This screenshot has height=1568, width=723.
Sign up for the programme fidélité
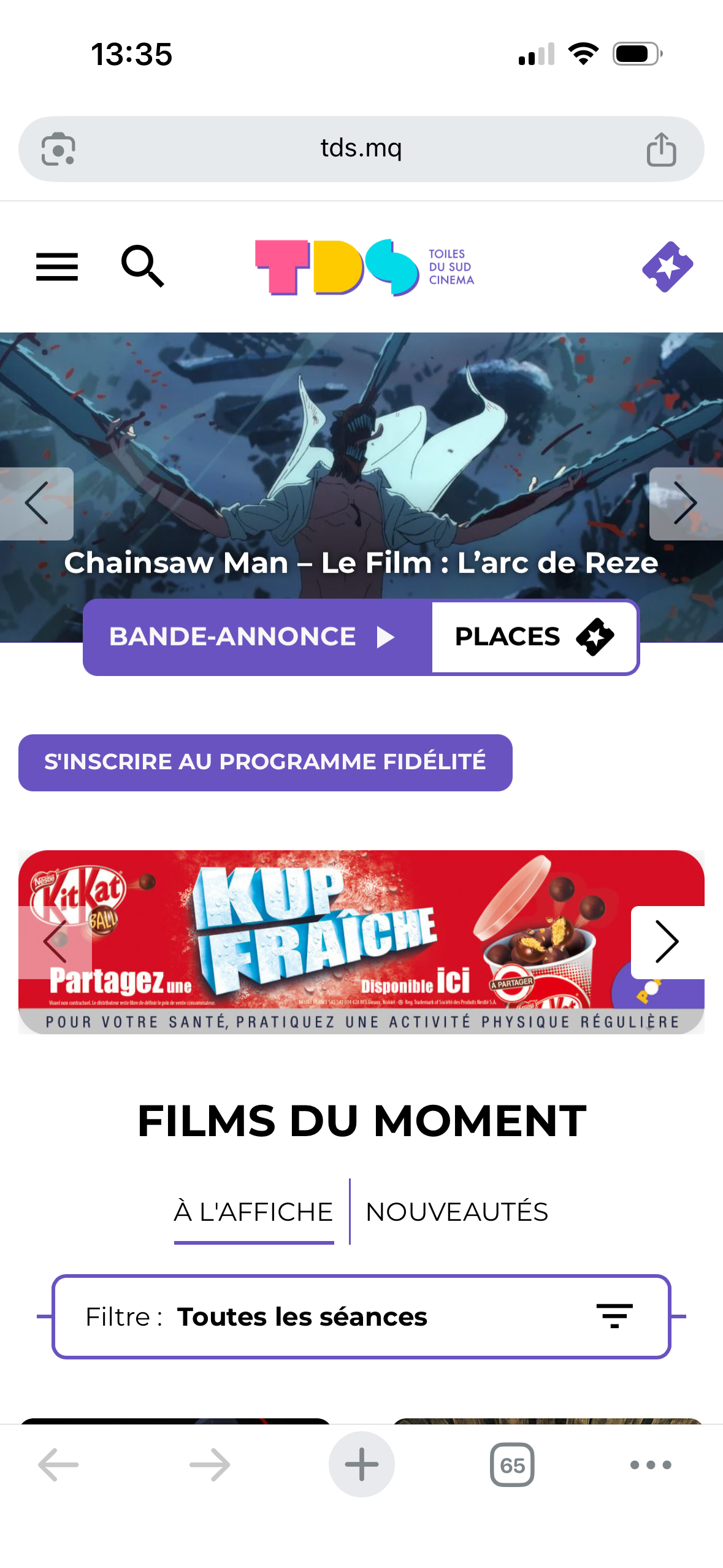[265, 763]
